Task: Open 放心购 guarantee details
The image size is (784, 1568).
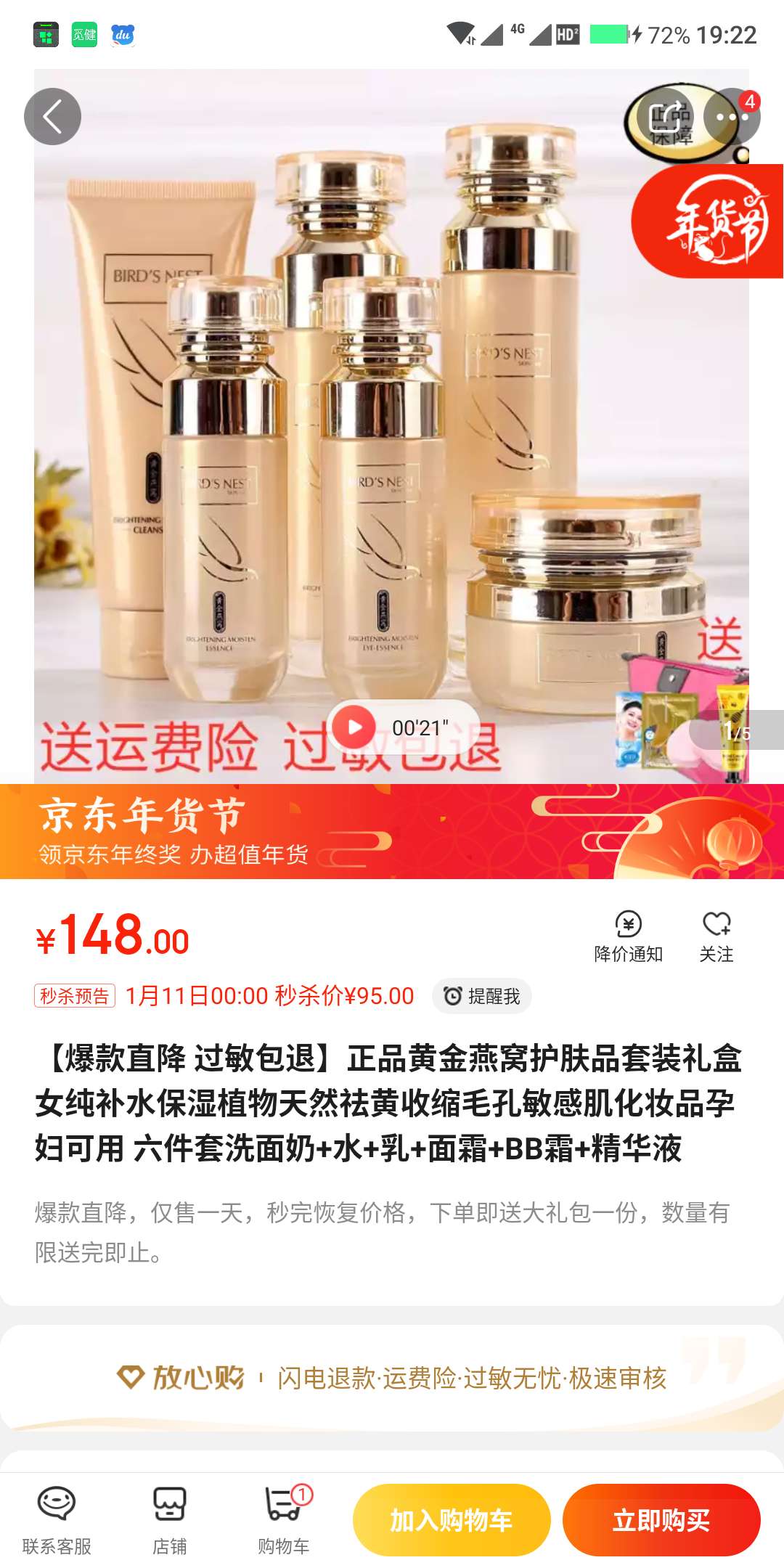Action: click(392, 1377)
